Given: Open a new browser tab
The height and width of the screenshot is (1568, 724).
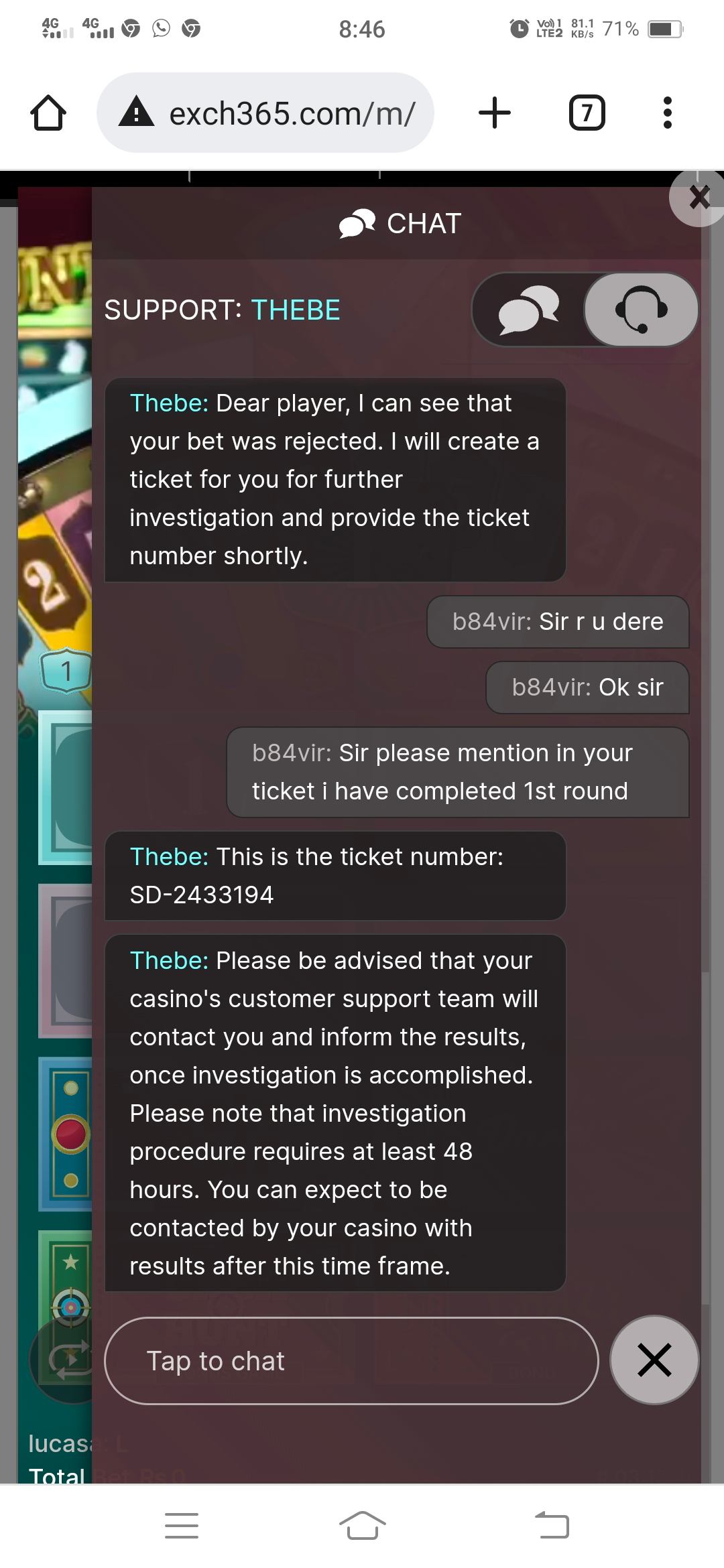Looking at the screenshot, I should pos(495,113).
